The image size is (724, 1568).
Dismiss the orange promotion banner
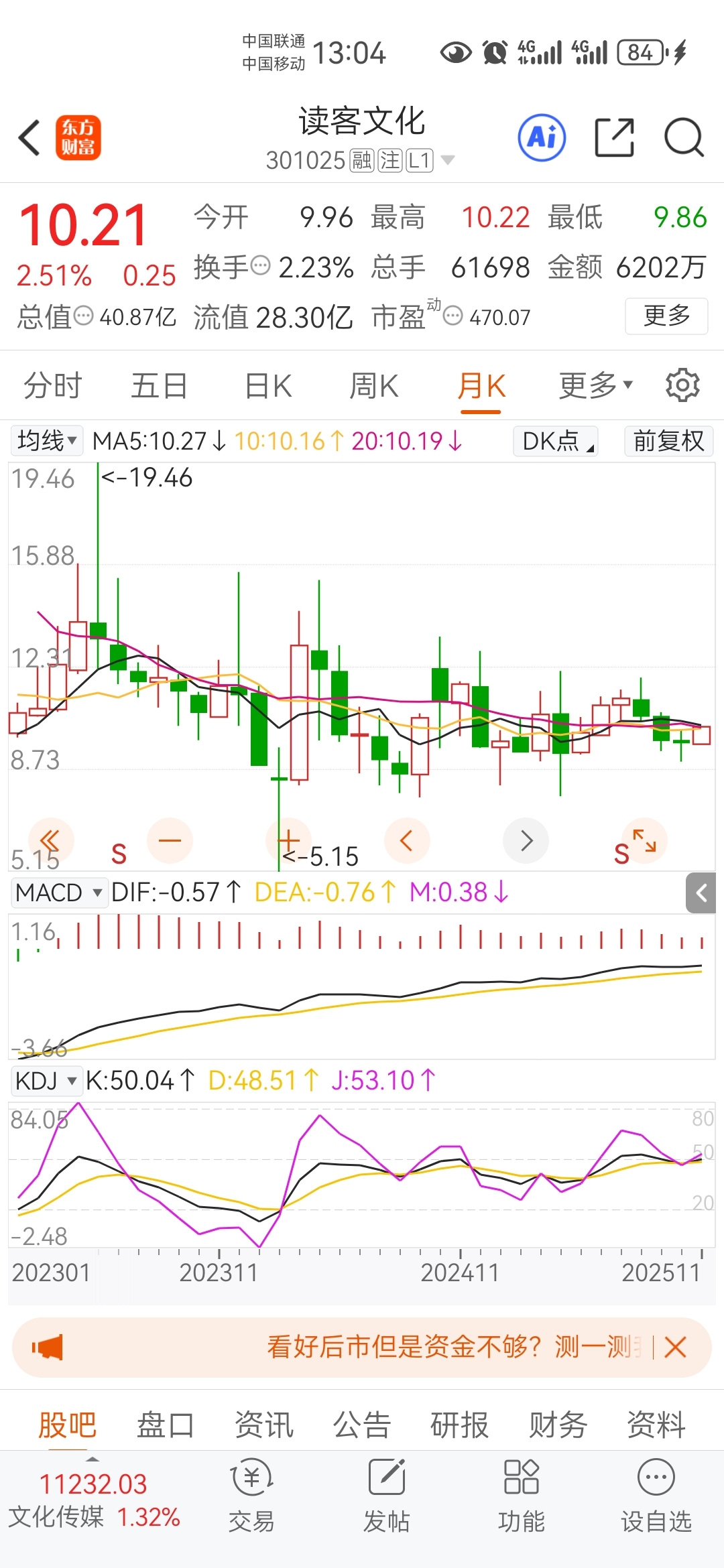675,1347
